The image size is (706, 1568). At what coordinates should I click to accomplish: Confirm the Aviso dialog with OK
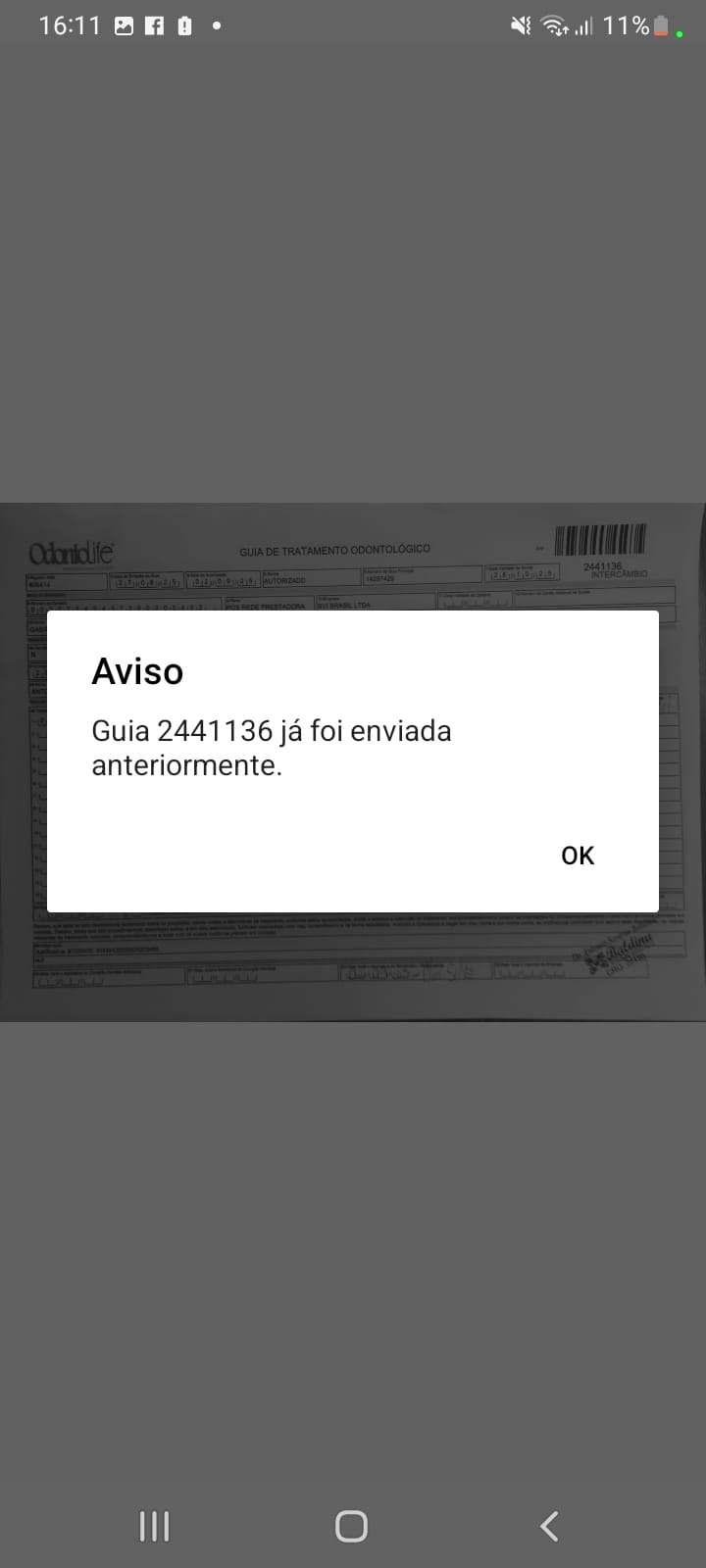(x=578, y=856)
